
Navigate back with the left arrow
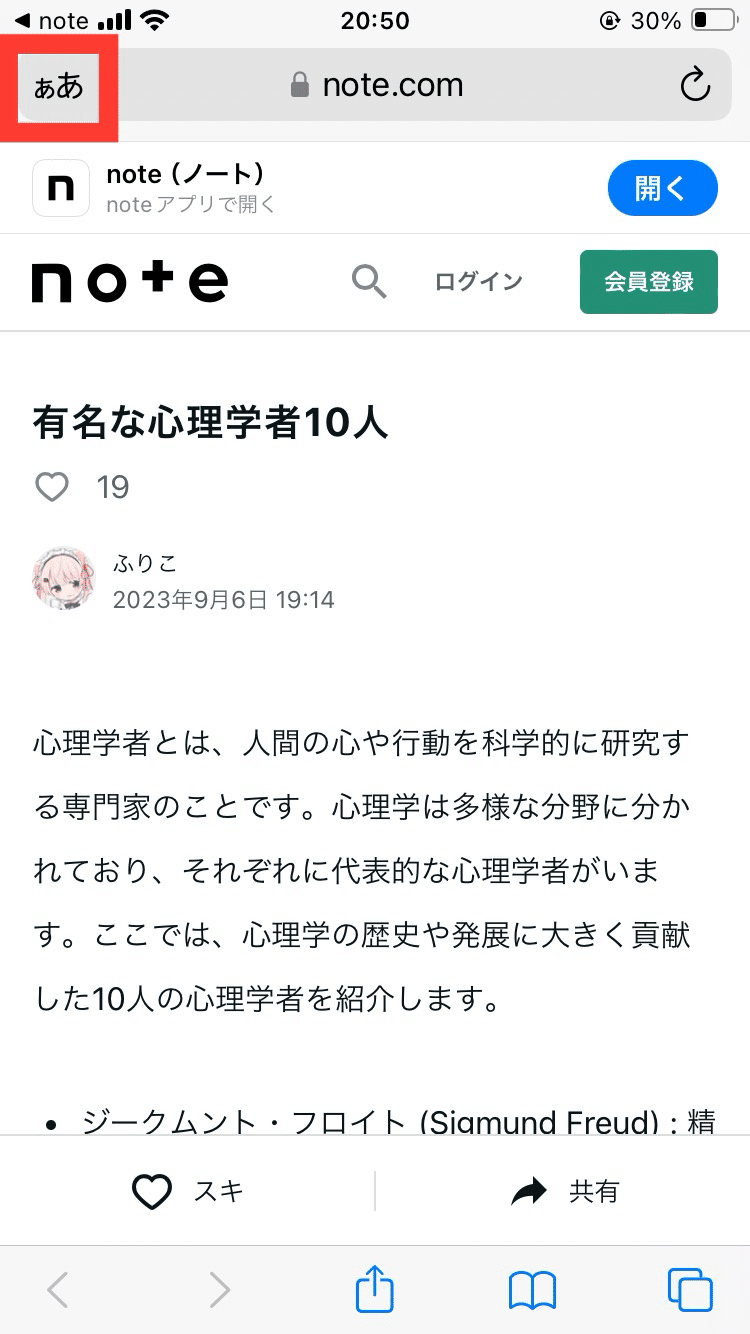56,1290
